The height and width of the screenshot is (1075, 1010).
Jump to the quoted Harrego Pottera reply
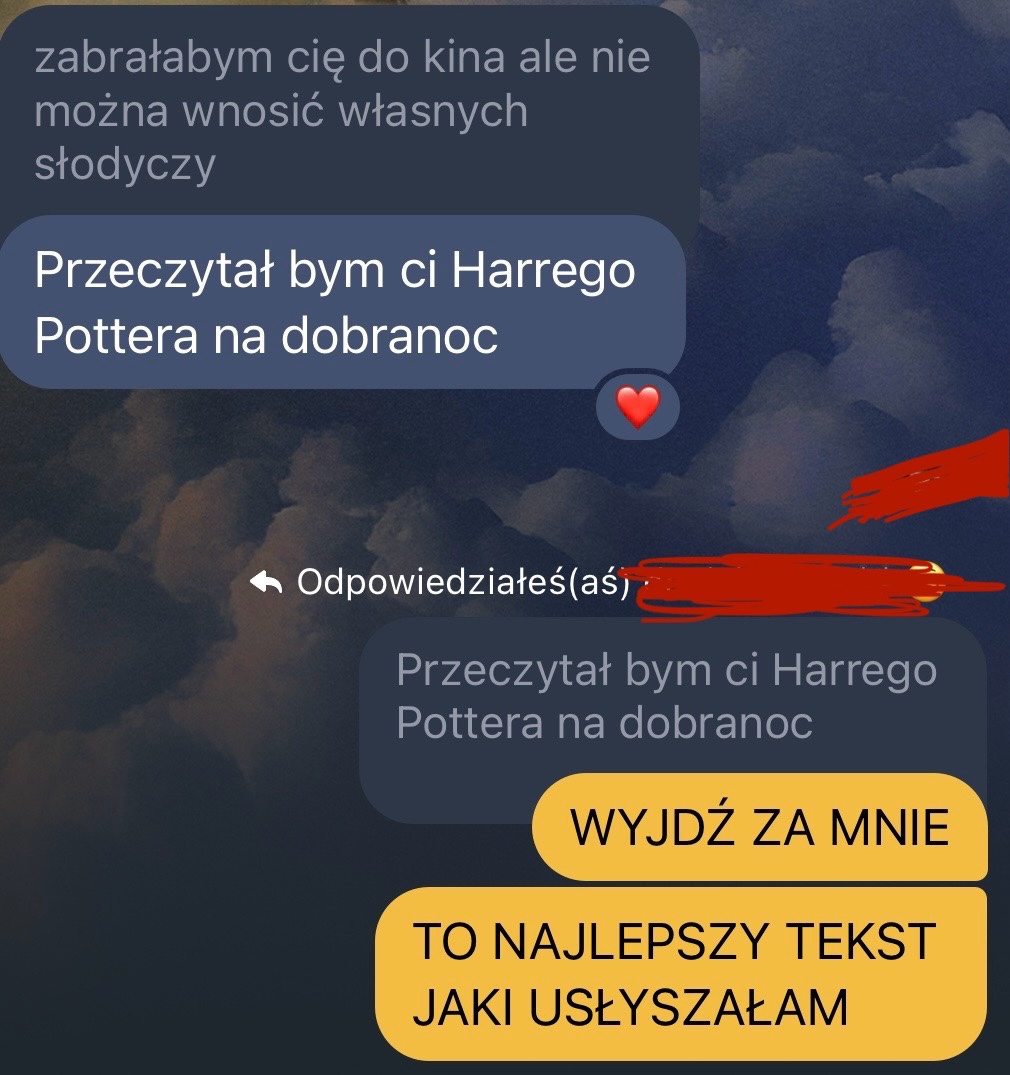665,696
